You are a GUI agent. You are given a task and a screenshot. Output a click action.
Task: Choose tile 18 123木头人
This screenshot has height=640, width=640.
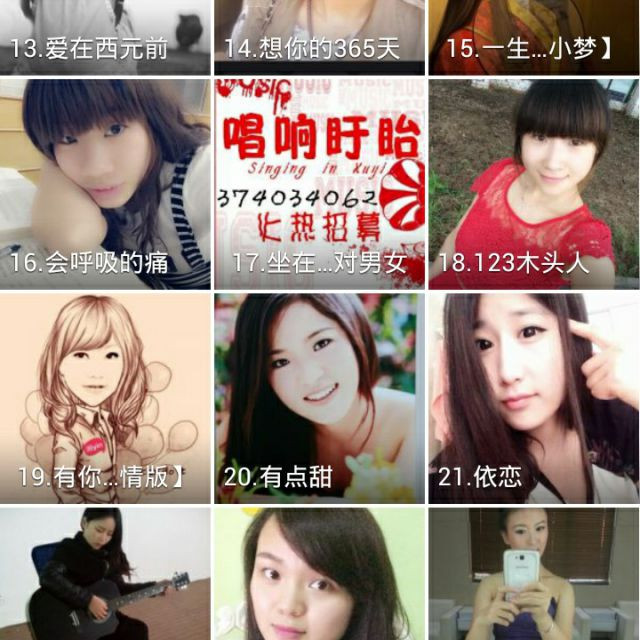pos(533,184)
